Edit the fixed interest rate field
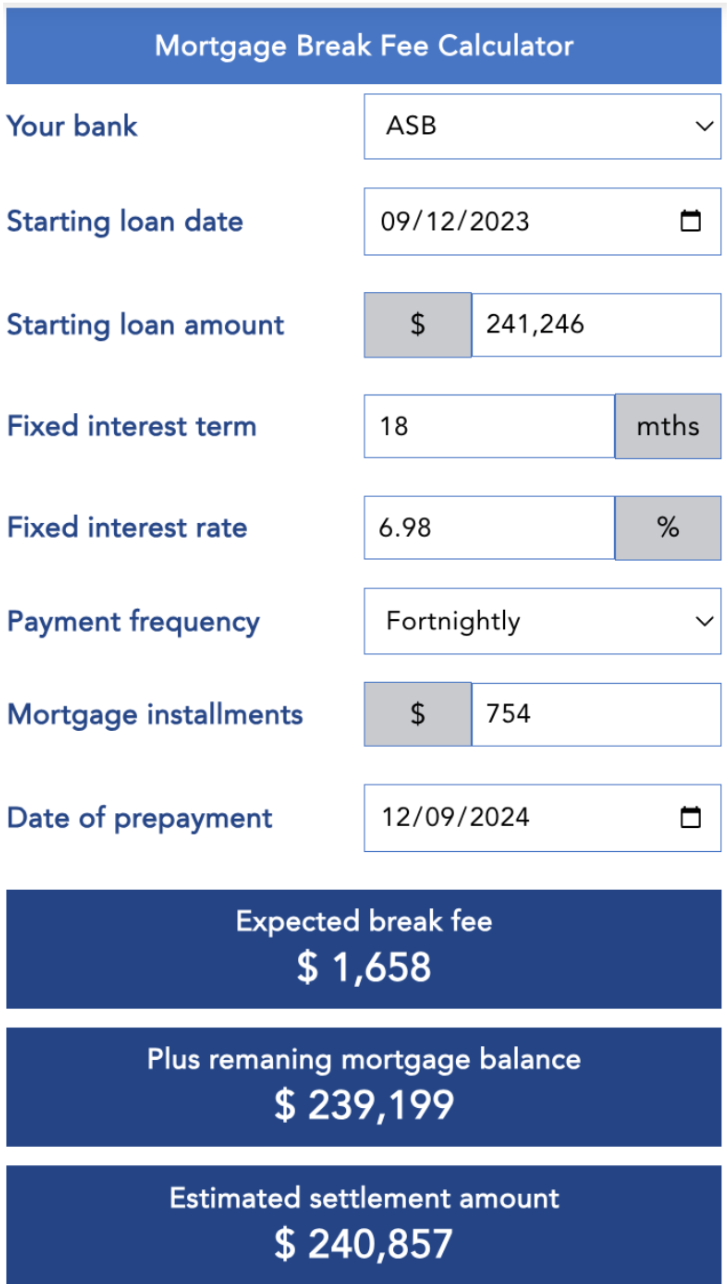Image resolution: width=728 pixels, height=1284 pixels. coord(489,527)
